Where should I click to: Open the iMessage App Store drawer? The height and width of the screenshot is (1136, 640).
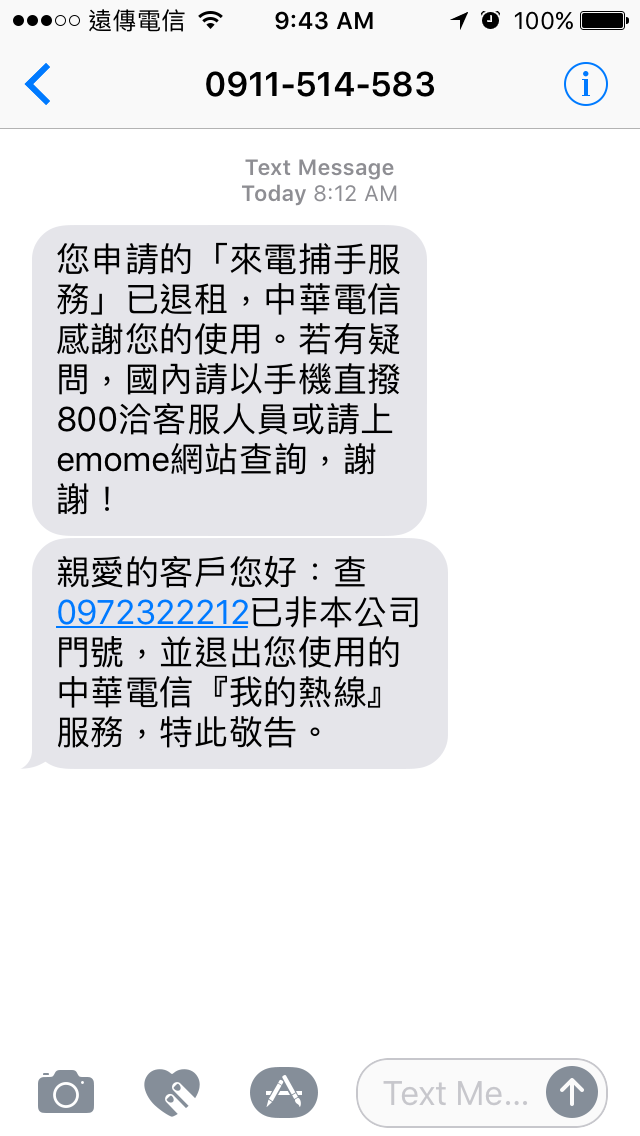tap(283, 1092)
